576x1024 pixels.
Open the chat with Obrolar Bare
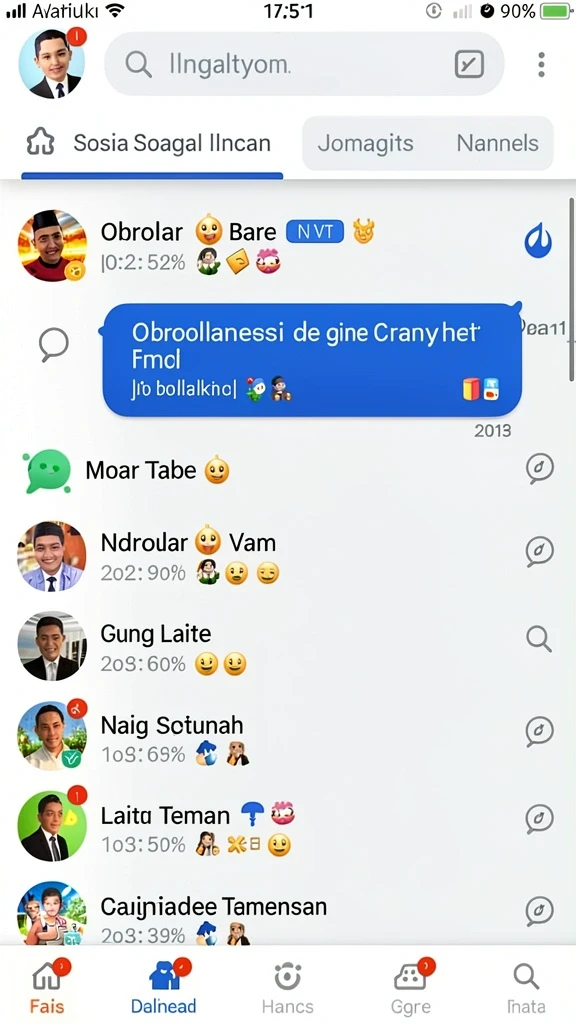coord(287,246)
